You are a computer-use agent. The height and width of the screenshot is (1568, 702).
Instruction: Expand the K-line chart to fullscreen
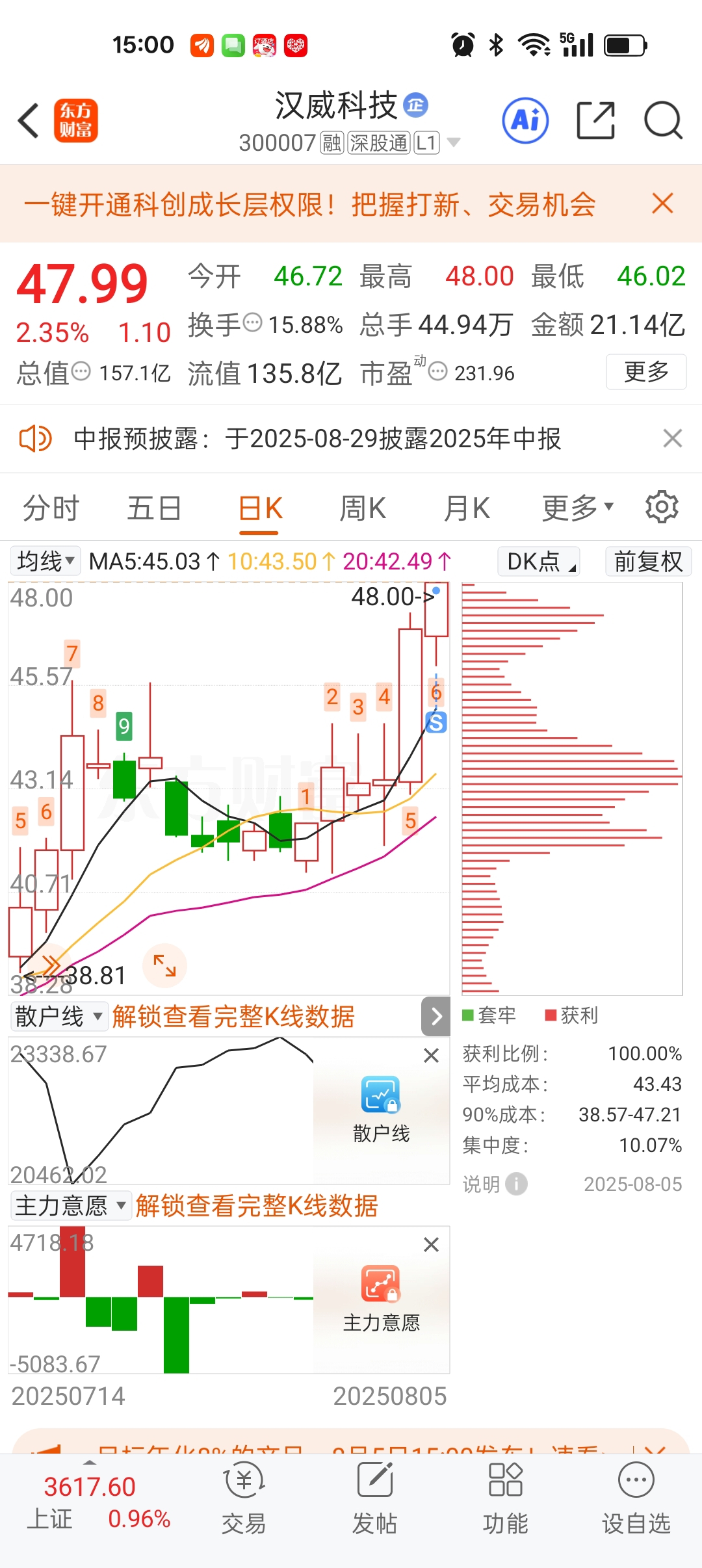[x=165, y=965]
